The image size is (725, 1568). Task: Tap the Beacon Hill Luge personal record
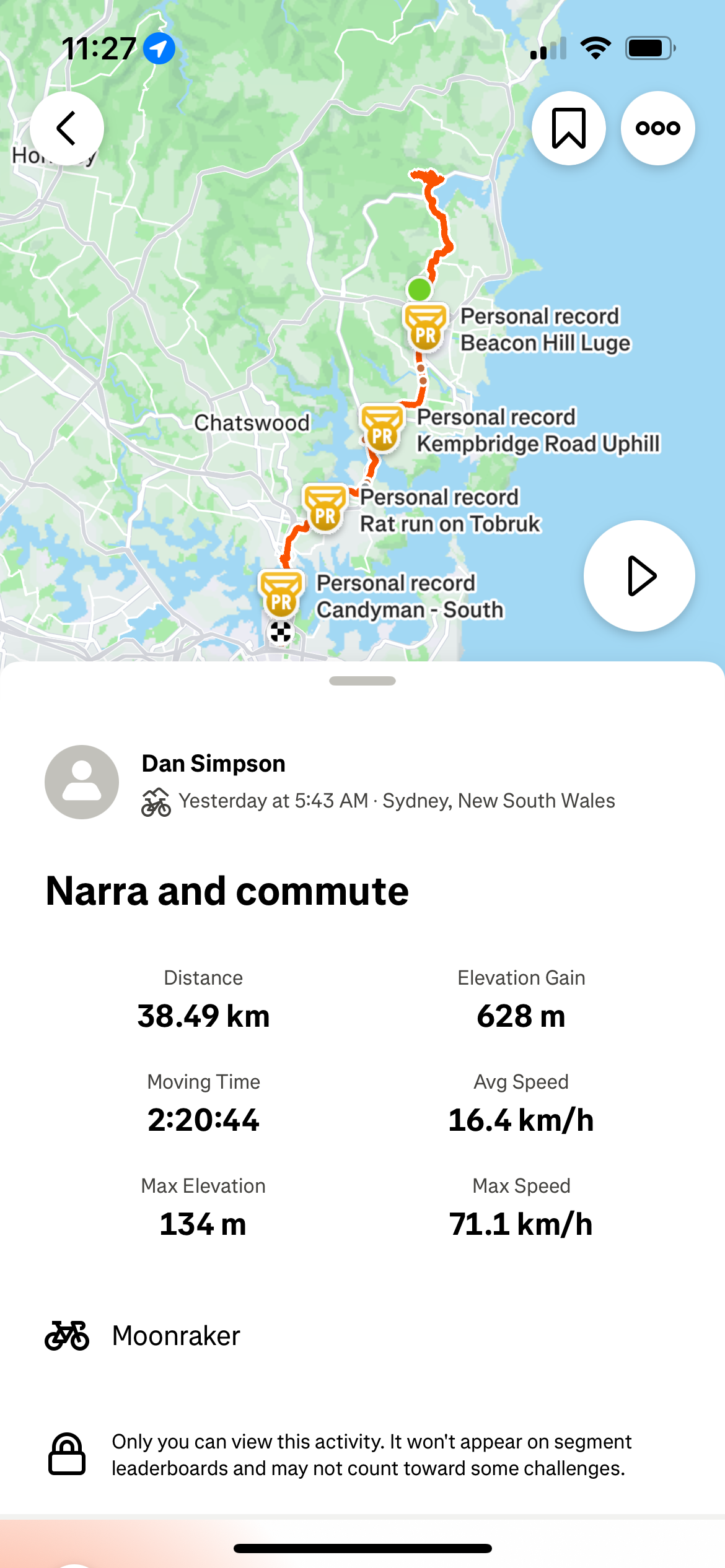(x=426, y=326)
